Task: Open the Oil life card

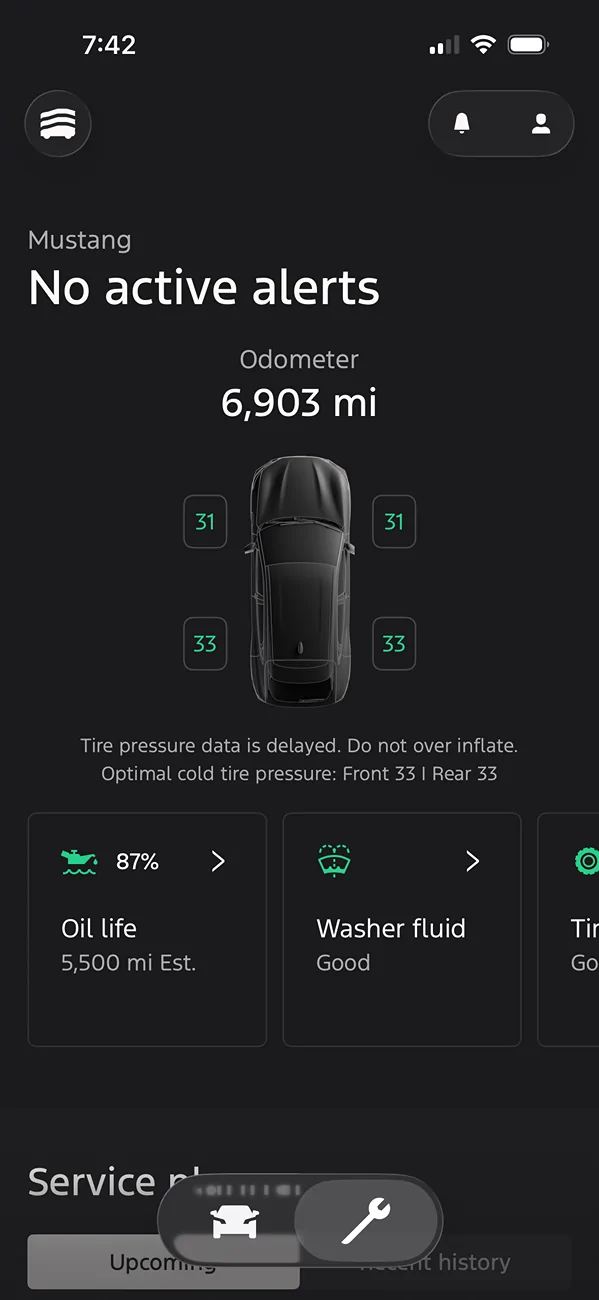Action: point(147,929)
